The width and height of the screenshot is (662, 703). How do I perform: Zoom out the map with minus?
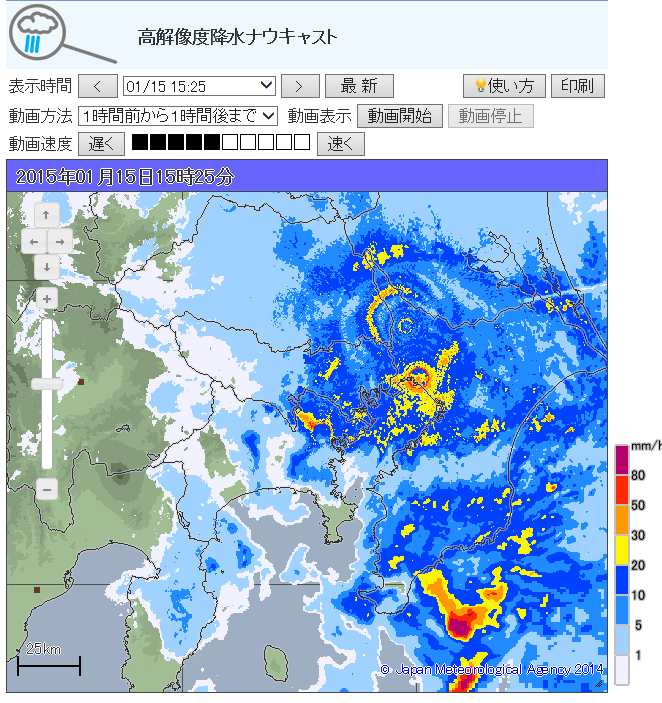[x=47, y=489]
